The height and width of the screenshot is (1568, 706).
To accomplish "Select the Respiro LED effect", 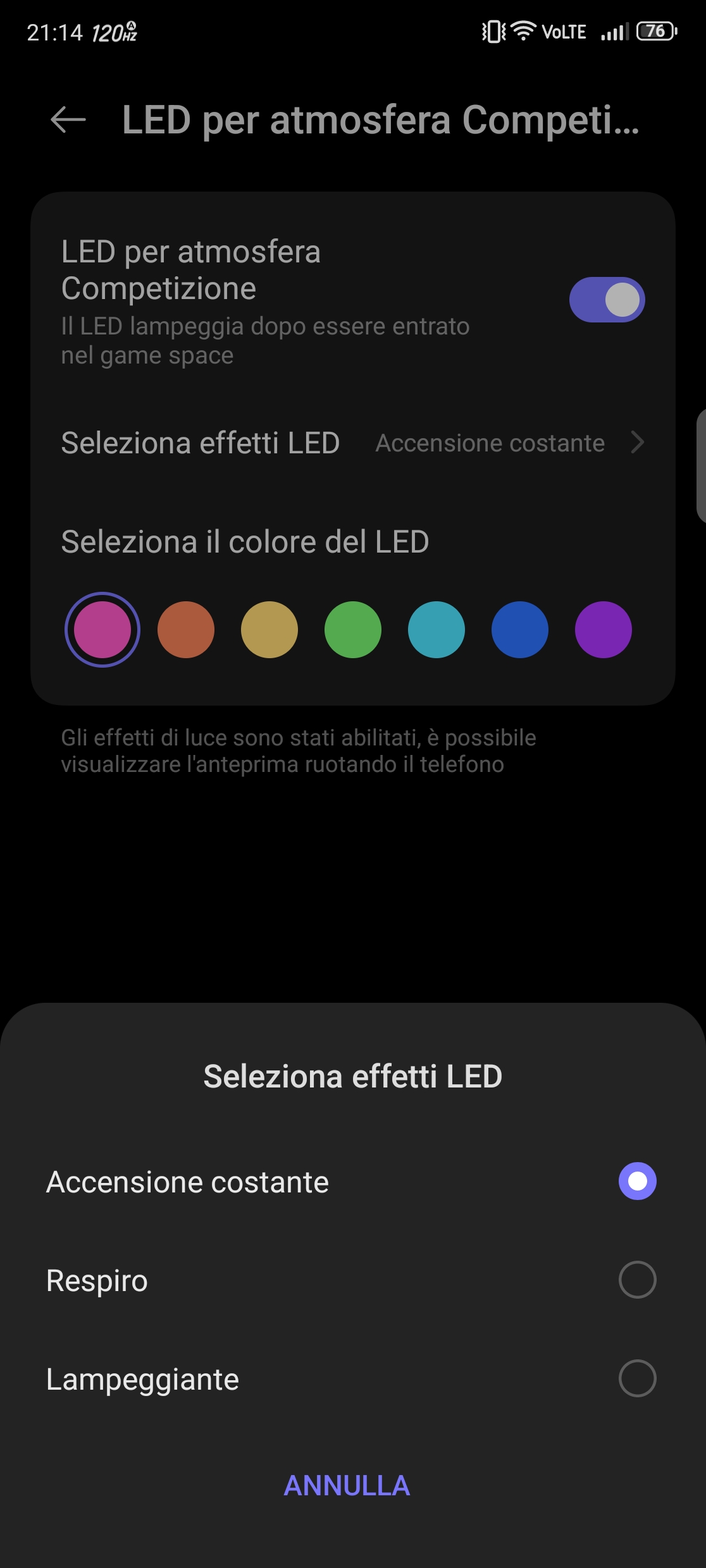I will (637, 1280).
